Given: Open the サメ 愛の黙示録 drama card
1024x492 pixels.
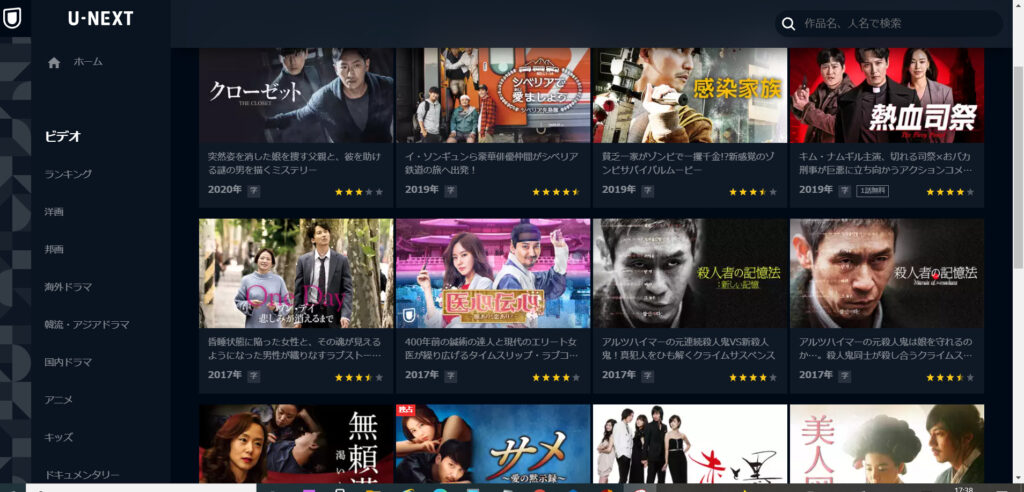Looking at the screenshot, I should (x=492, y=444).
